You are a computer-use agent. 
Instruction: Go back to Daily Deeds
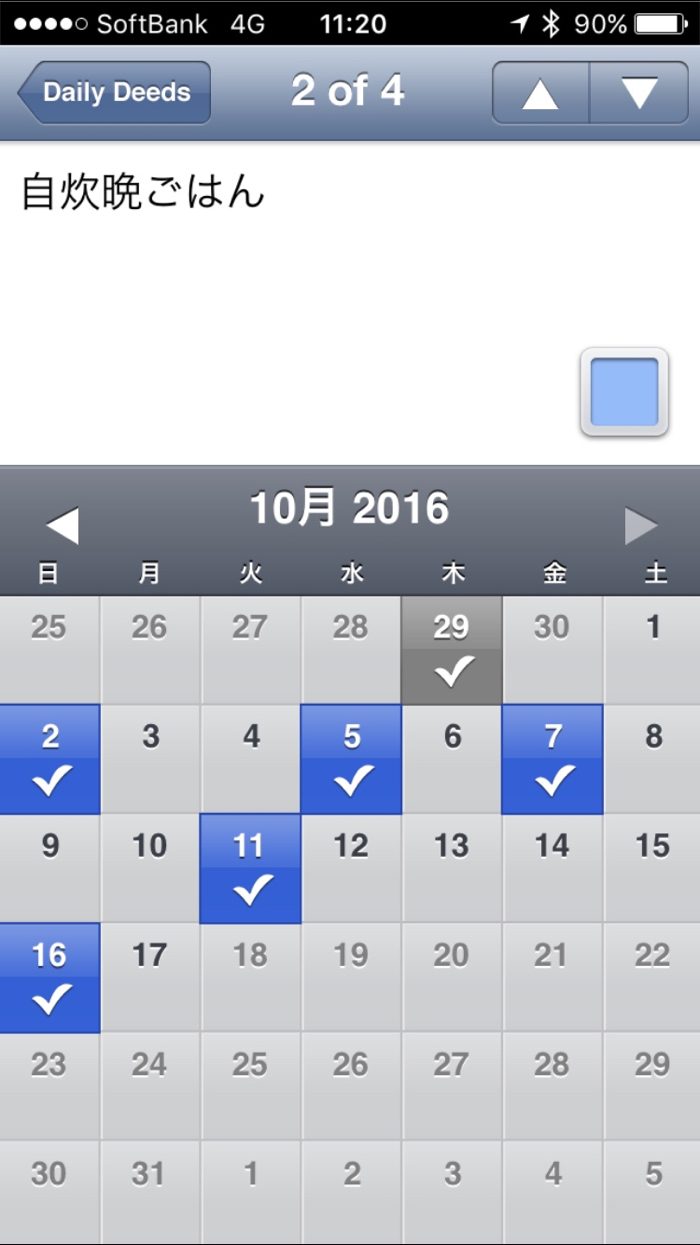[x=113, y=92]
